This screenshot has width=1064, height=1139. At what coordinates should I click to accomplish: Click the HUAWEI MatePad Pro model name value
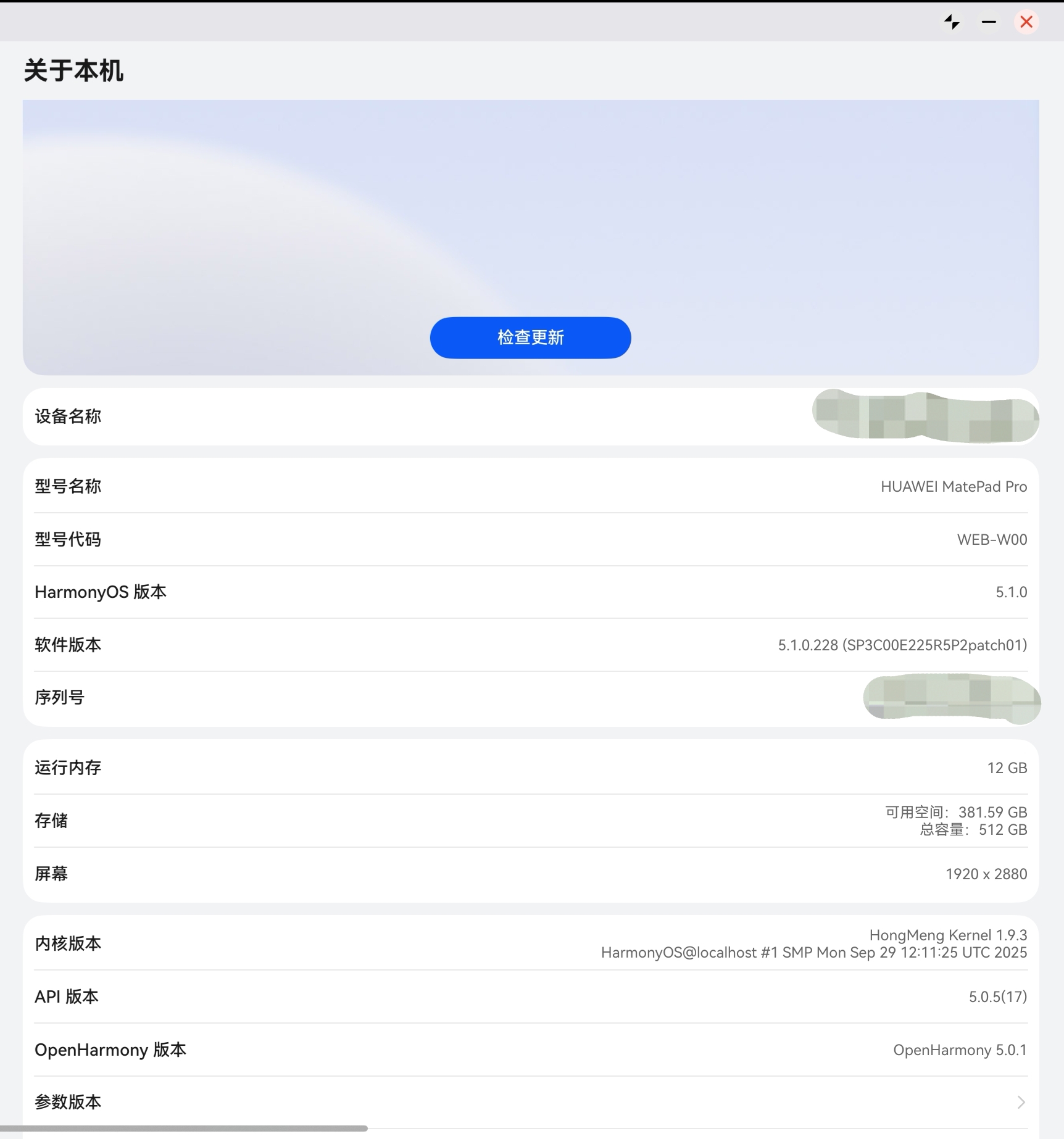952,486
